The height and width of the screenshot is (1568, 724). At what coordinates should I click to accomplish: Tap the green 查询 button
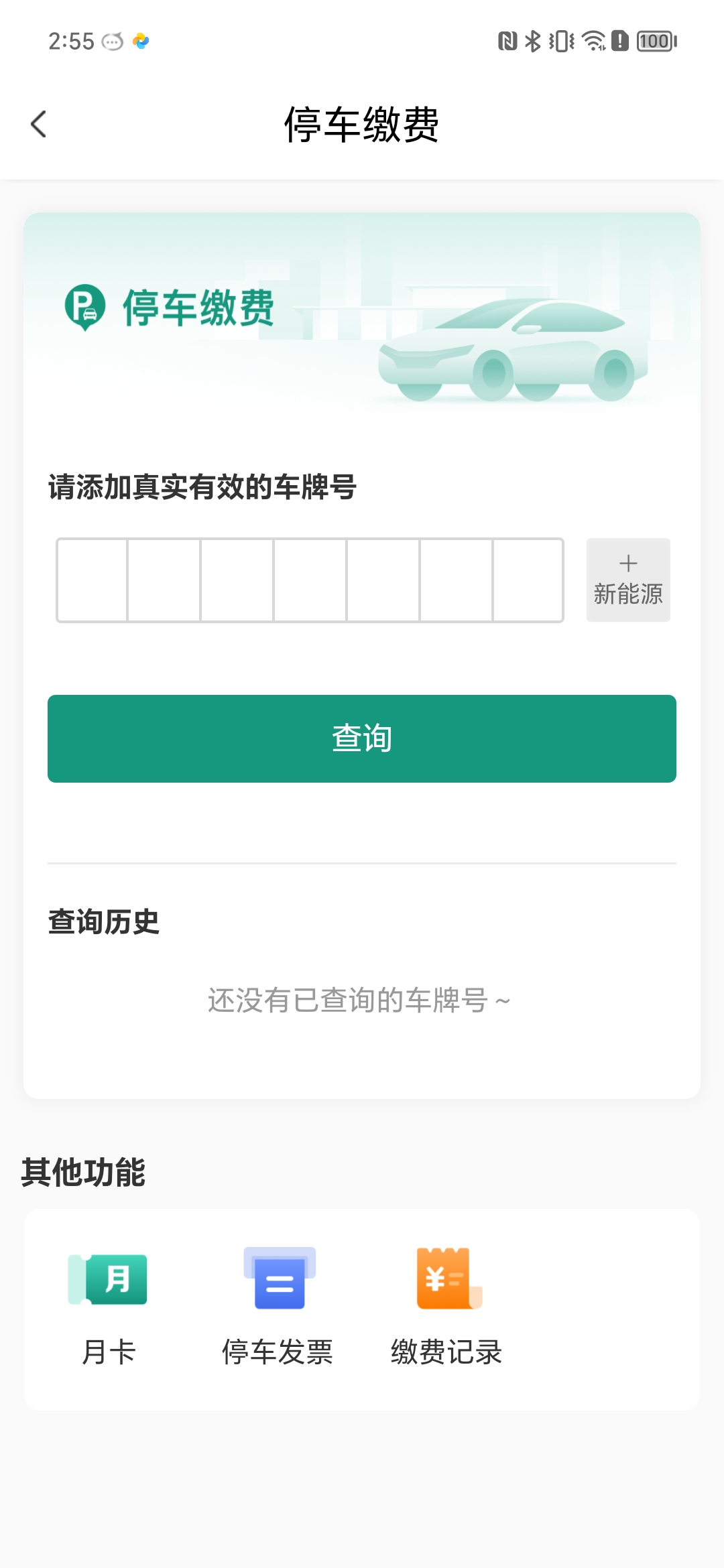pyautogui.click(x=362, y=738)
